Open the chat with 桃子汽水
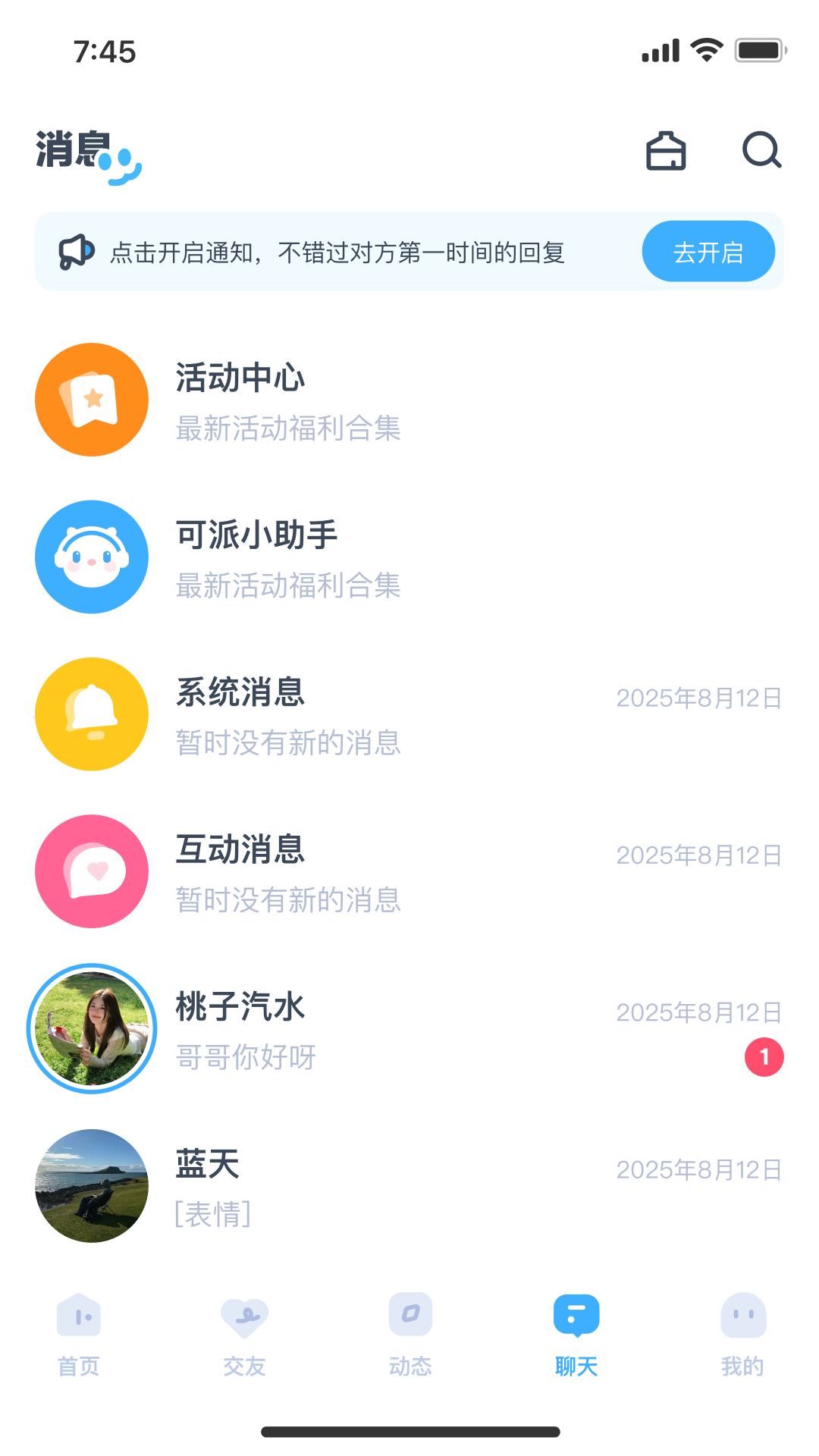Image resolution: width=819 pixels, height=1456 pixels. (x=409, y=1029)
